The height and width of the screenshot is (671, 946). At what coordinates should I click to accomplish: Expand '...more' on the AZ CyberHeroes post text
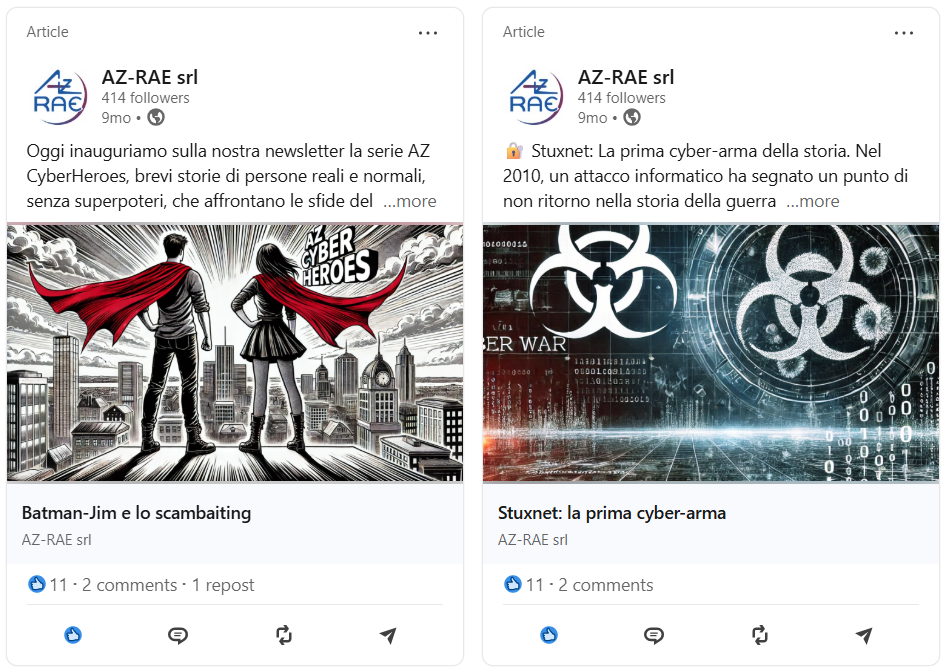[x=410, y=201]
